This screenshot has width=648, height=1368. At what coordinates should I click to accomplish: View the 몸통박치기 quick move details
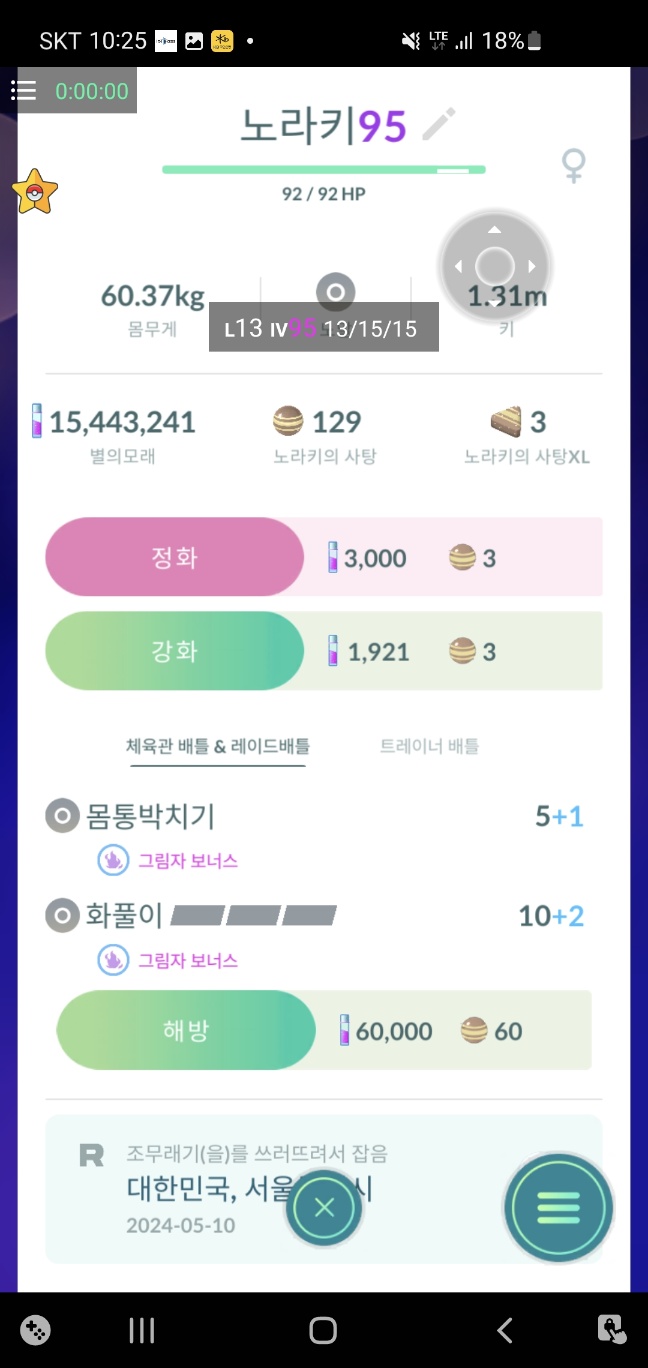(x=150, y=817)
